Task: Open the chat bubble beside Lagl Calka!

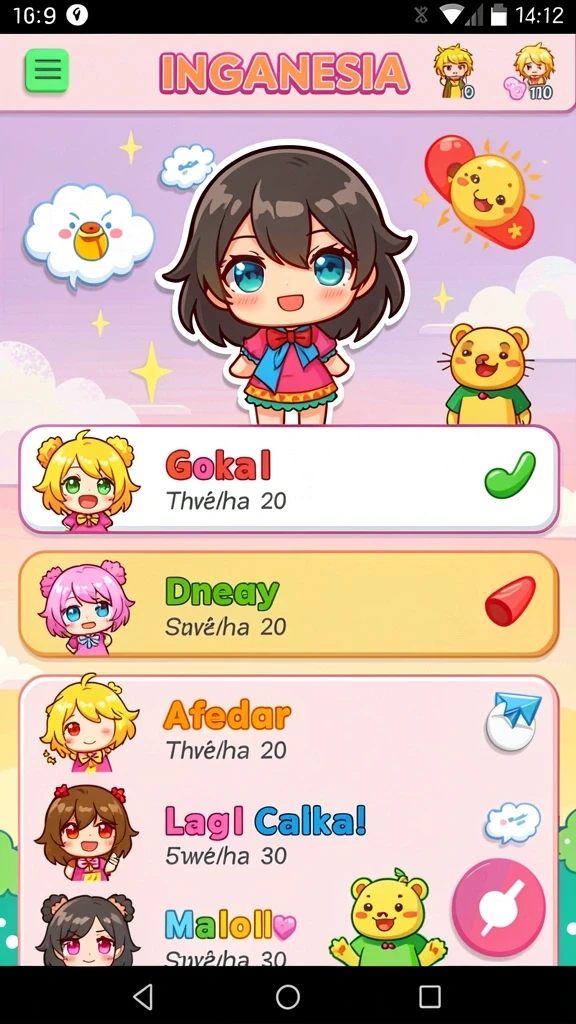Action: (513, 822)
